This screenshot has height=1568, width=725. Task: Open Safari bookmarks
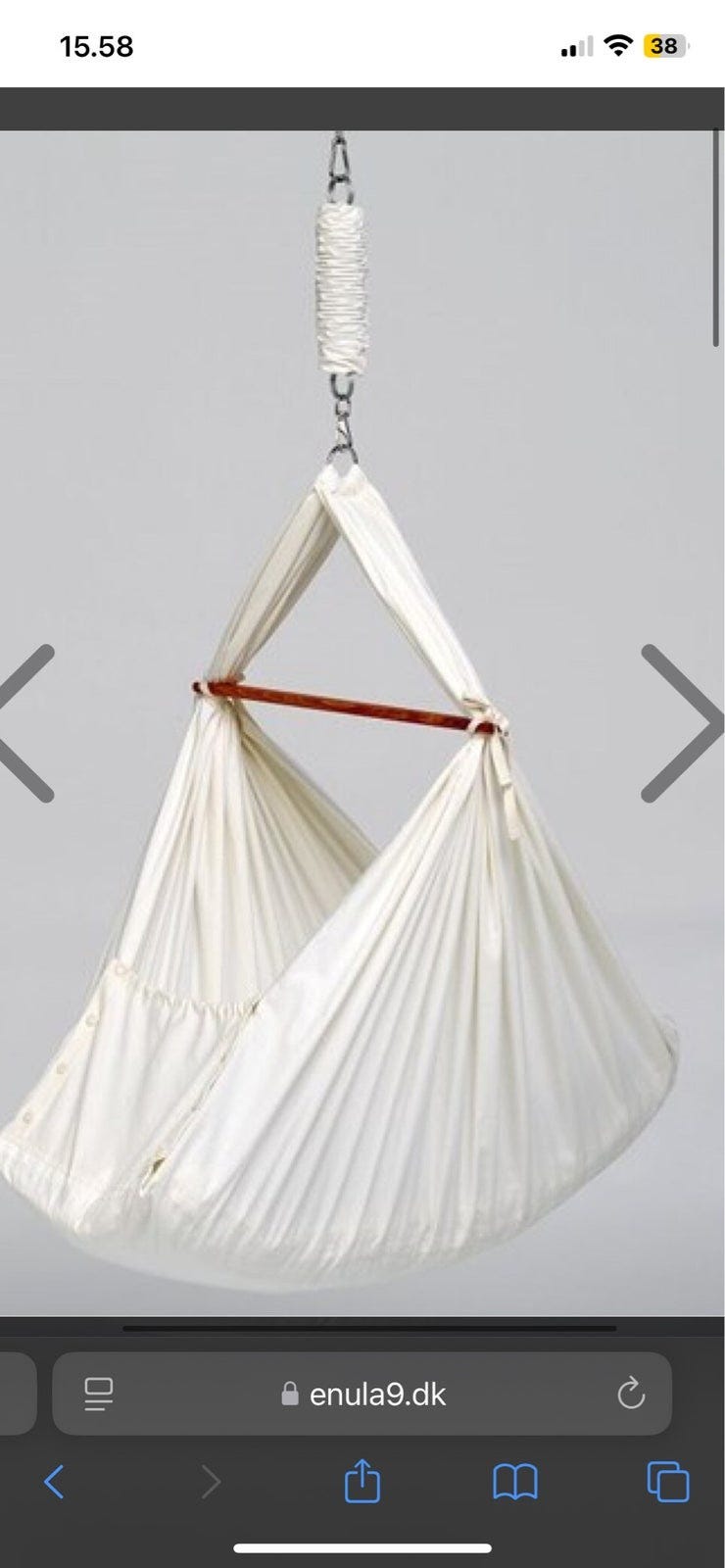pos(514,1482)
